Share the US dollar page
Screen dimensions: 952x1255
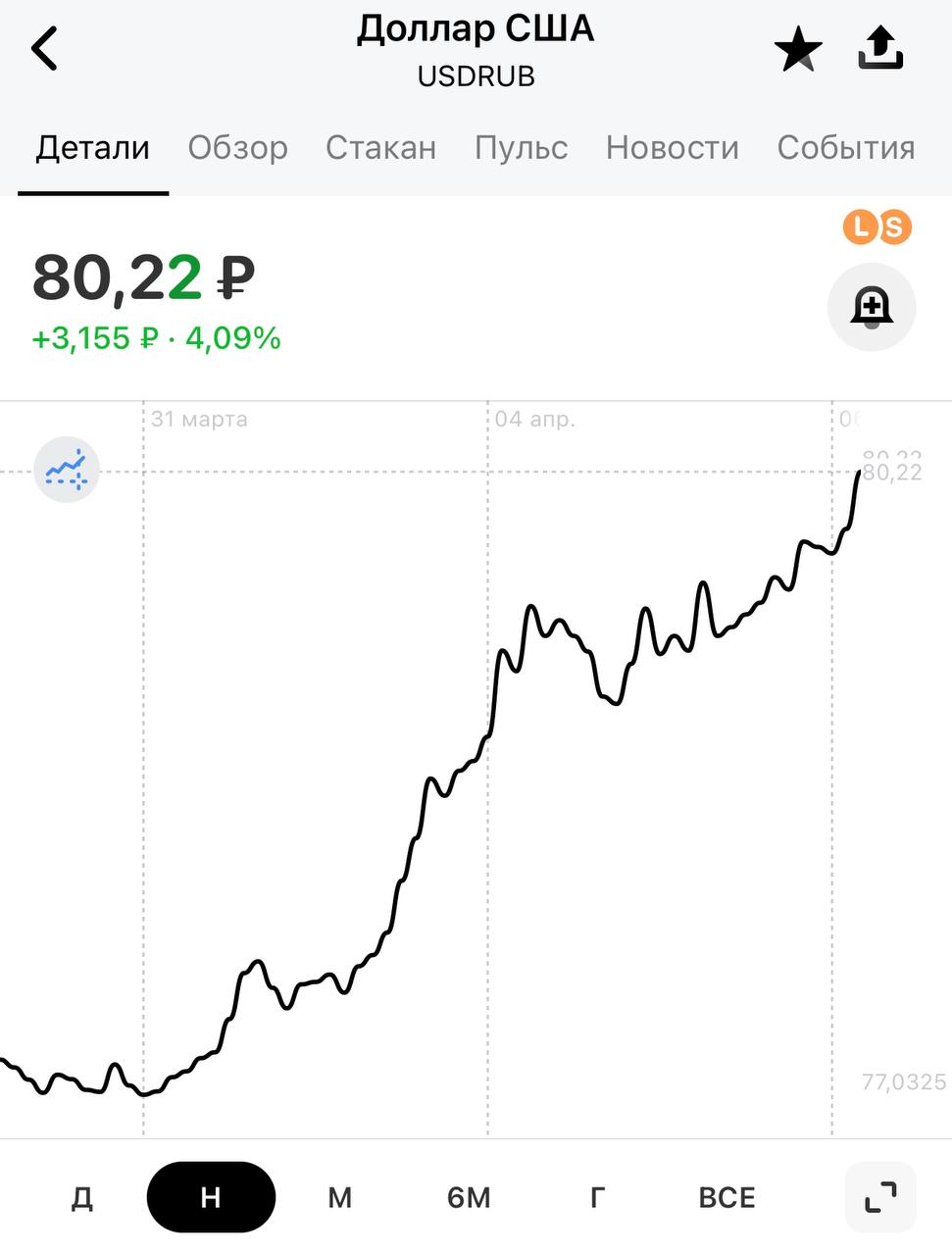click(x=879, y=49)
